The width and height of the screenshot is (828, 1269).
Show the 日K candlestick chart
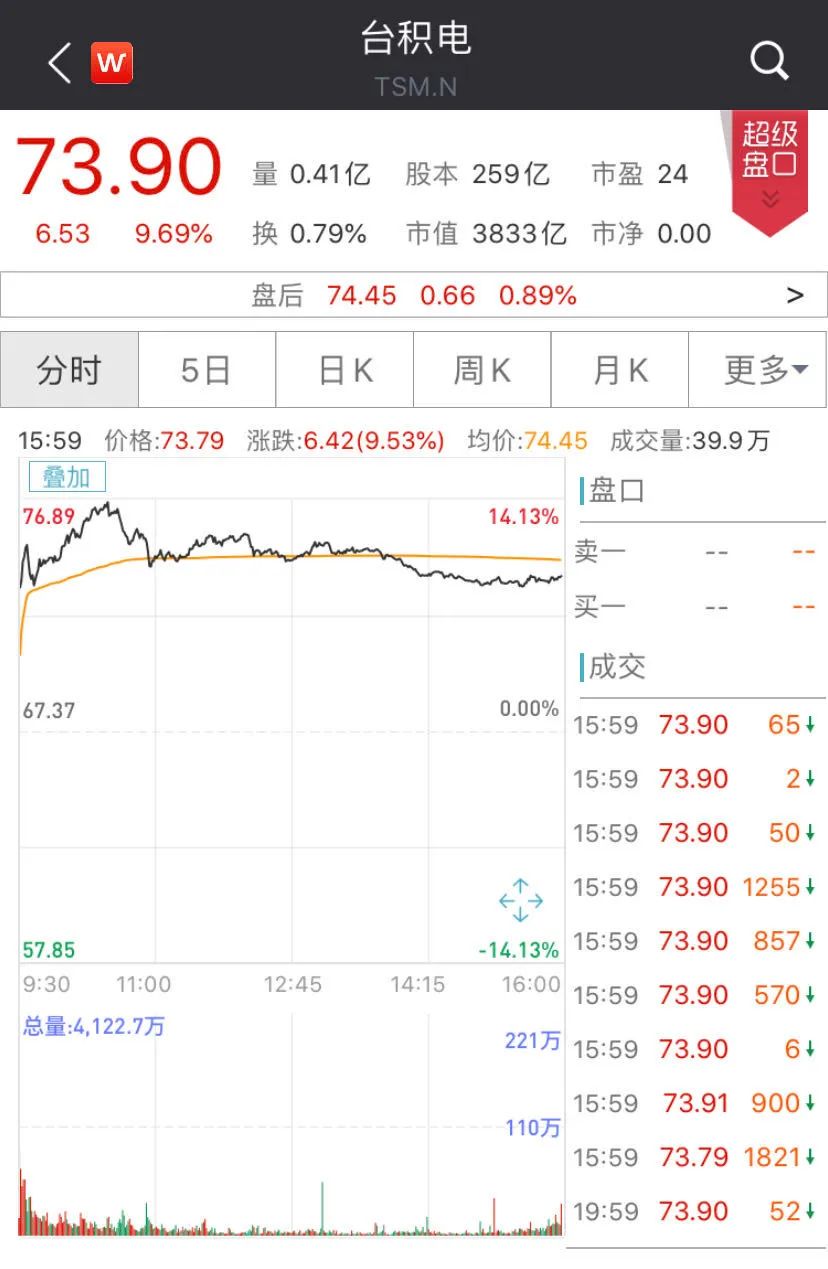pyautogui.click(x=345, y=370)
